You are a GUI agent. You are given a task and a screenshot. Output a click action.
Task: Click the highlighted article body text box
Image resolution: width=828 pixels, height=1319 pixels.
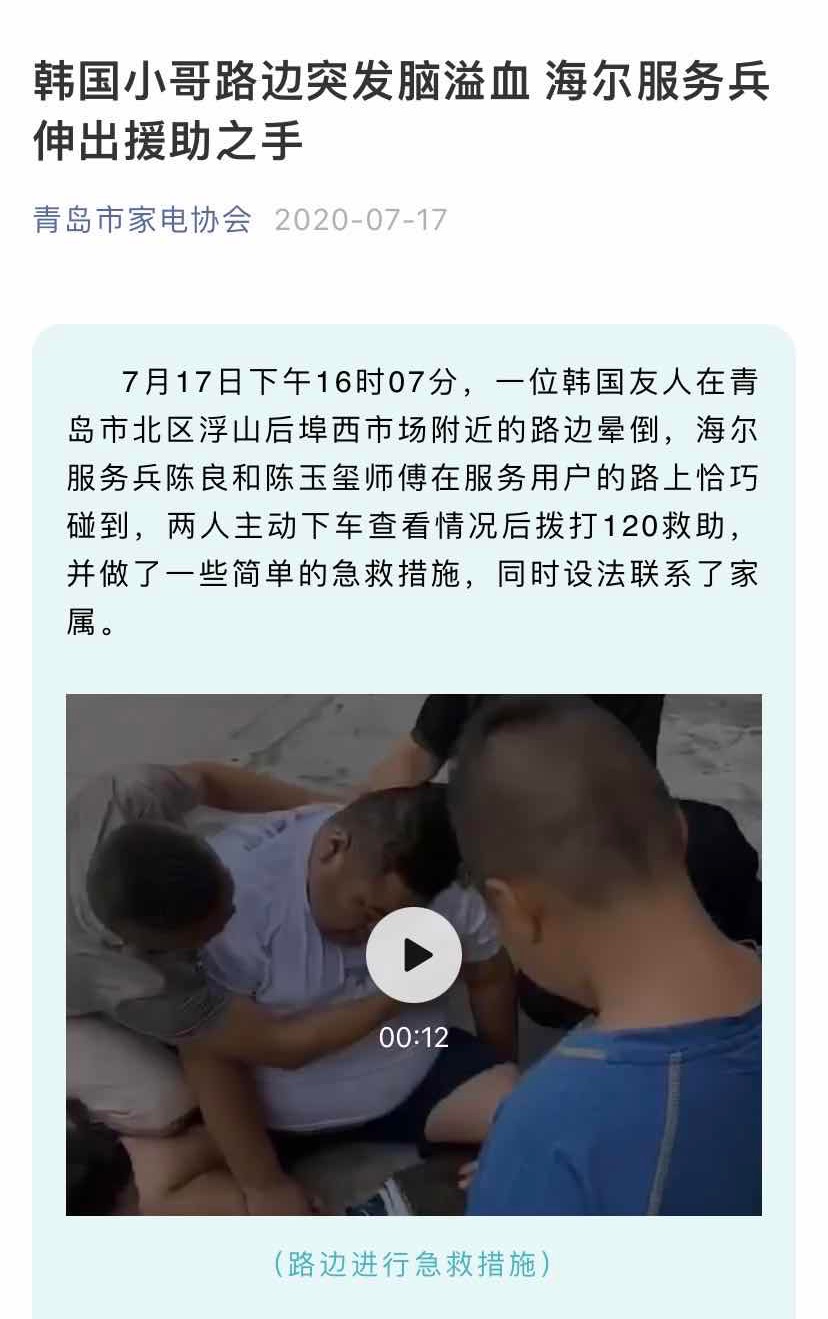tap(413, 495)
